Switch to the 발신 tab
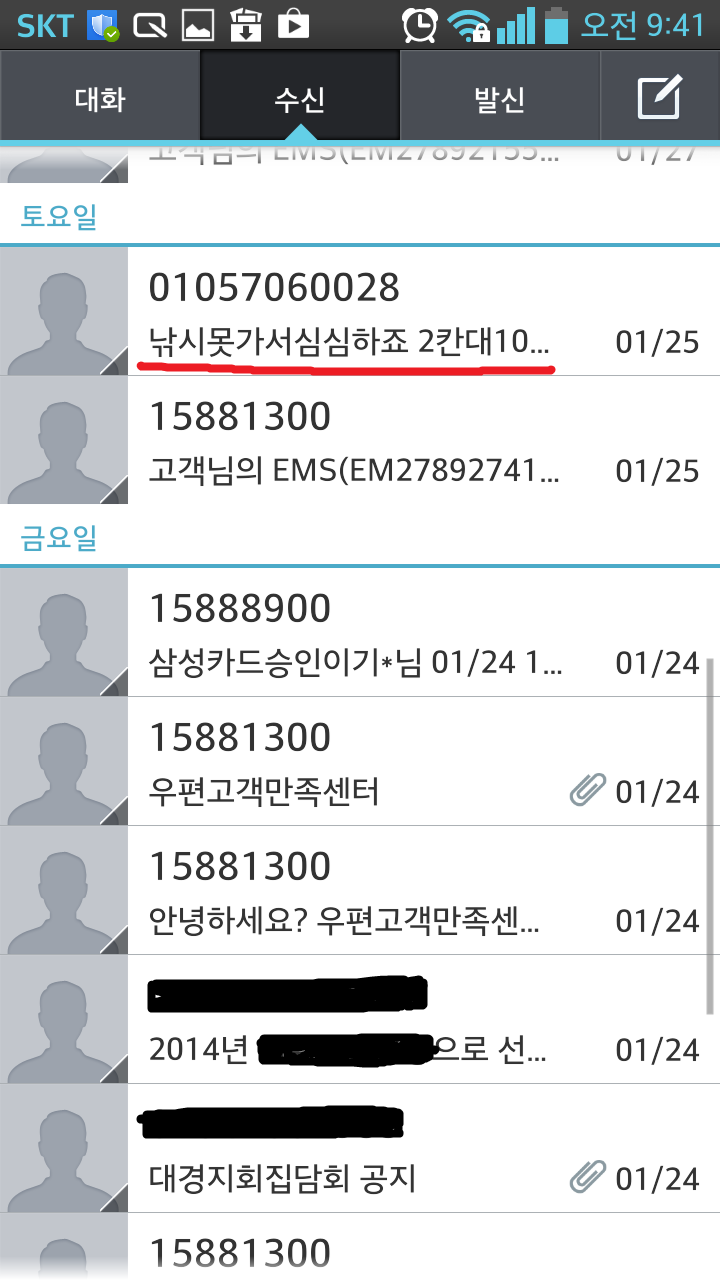 point(500,97)
